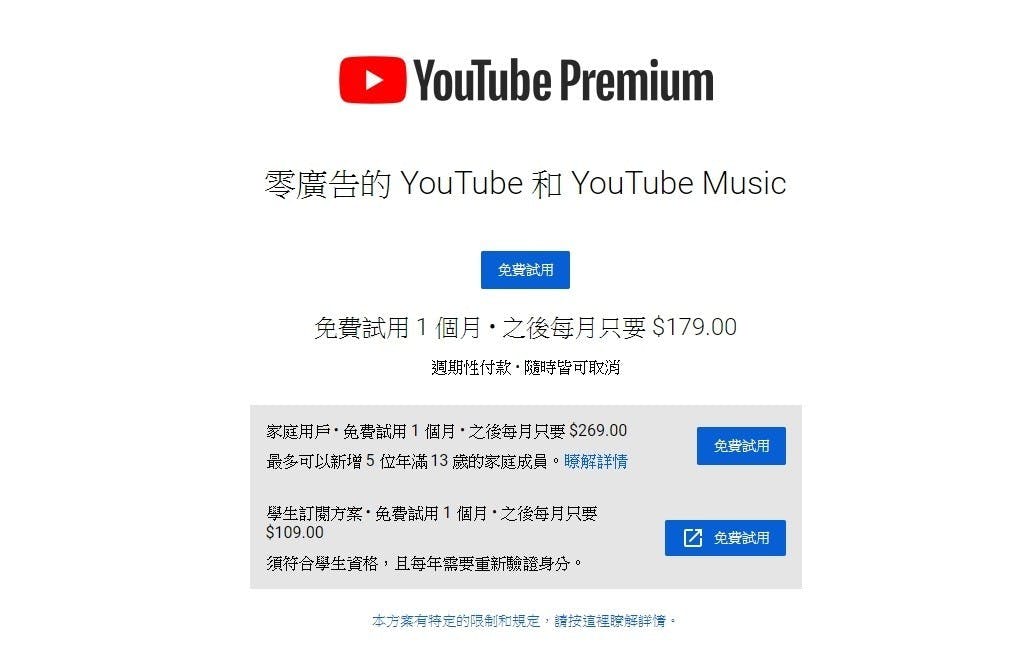Start the student plan free trial

725,538
